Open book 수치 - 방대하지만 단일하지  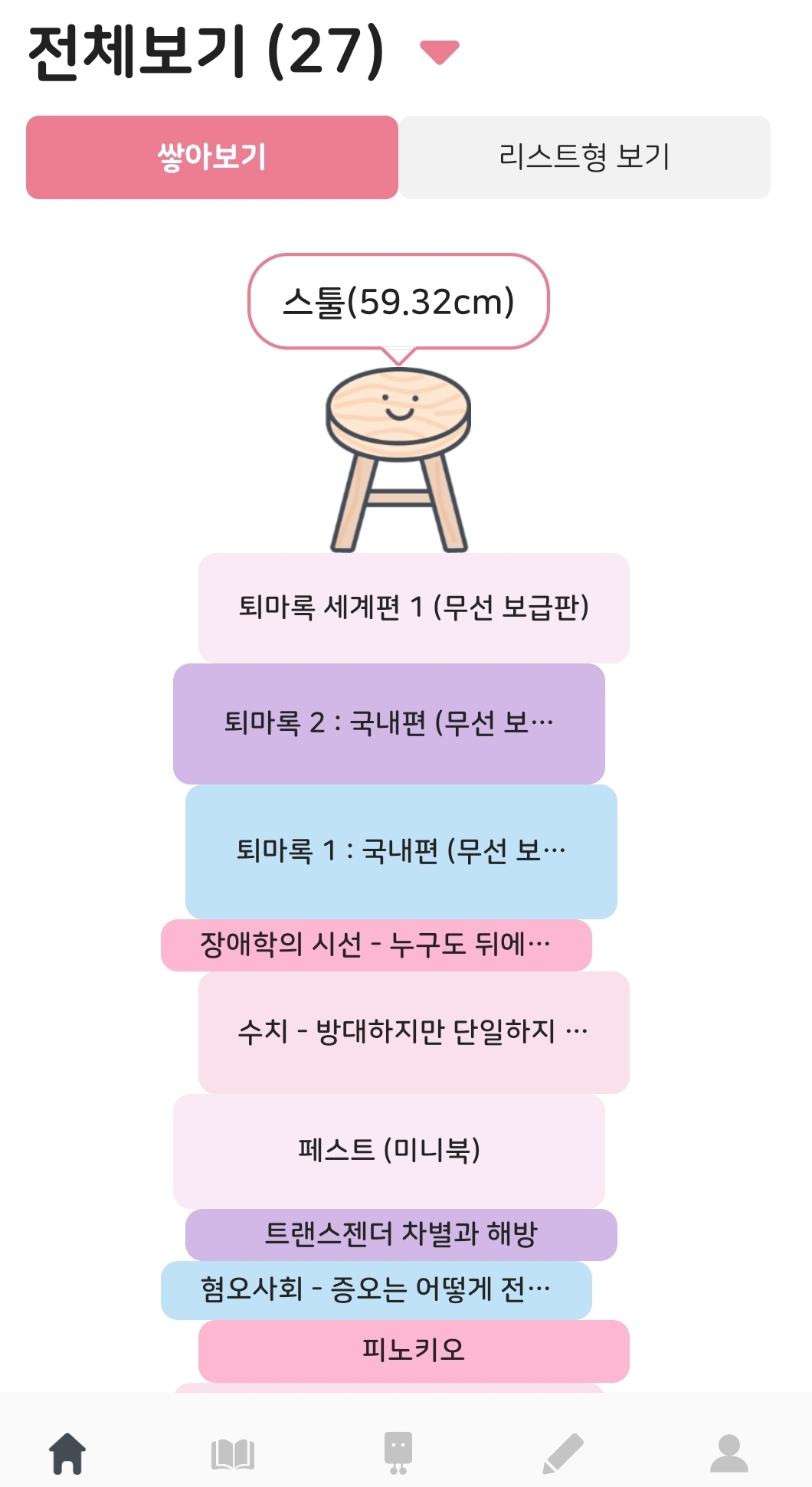point(414,1032)
